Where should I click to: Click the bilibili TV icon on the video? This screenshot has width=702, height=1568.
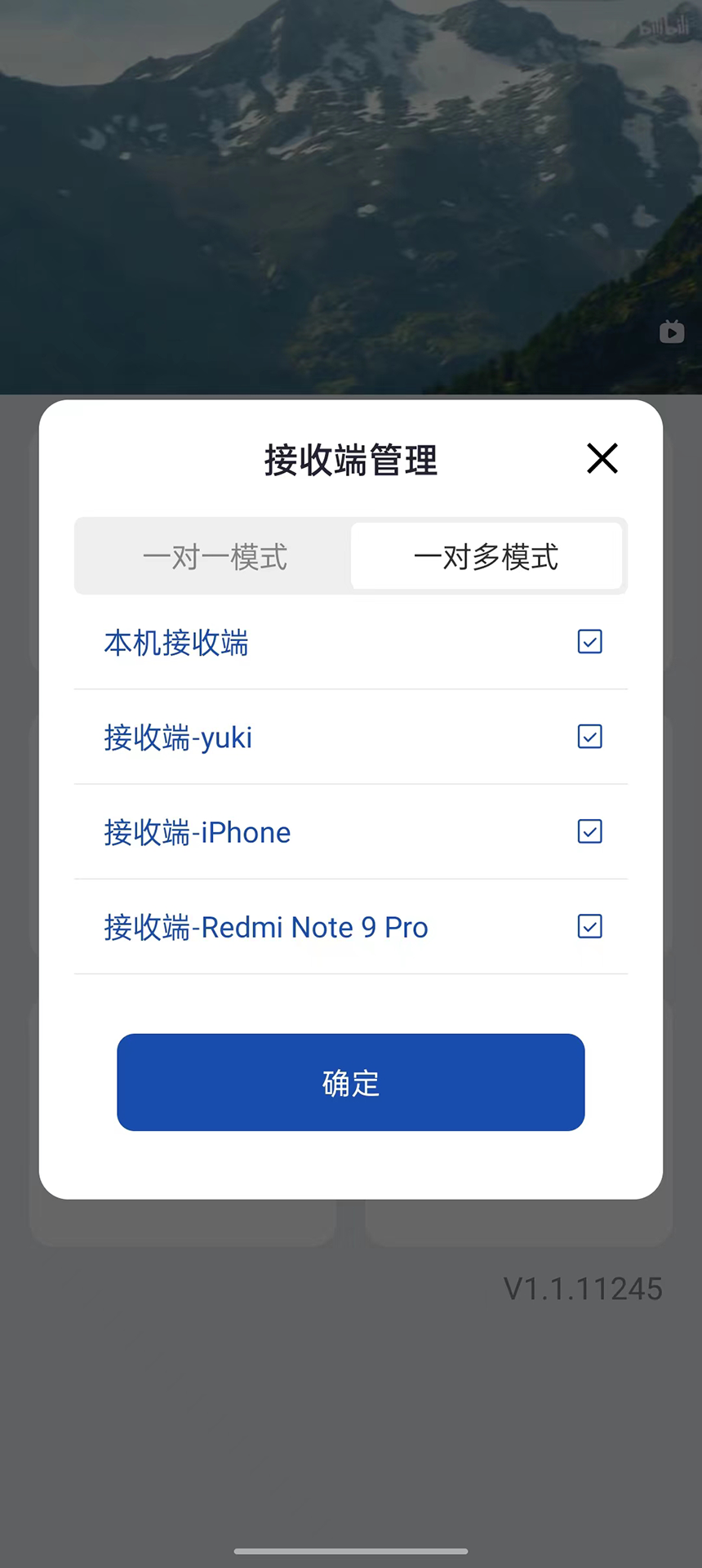[671, 332]
